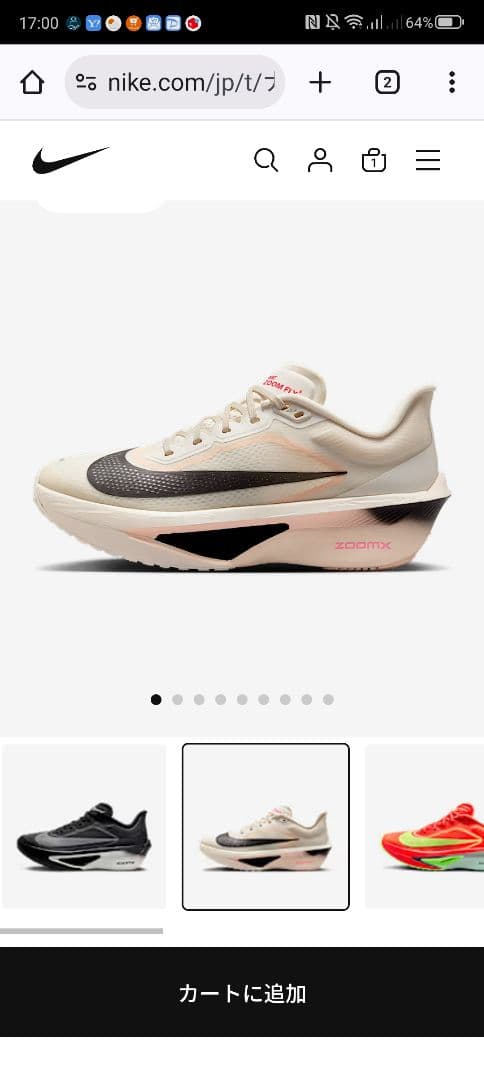View the shopping bag with 1 item

point(374,160)
